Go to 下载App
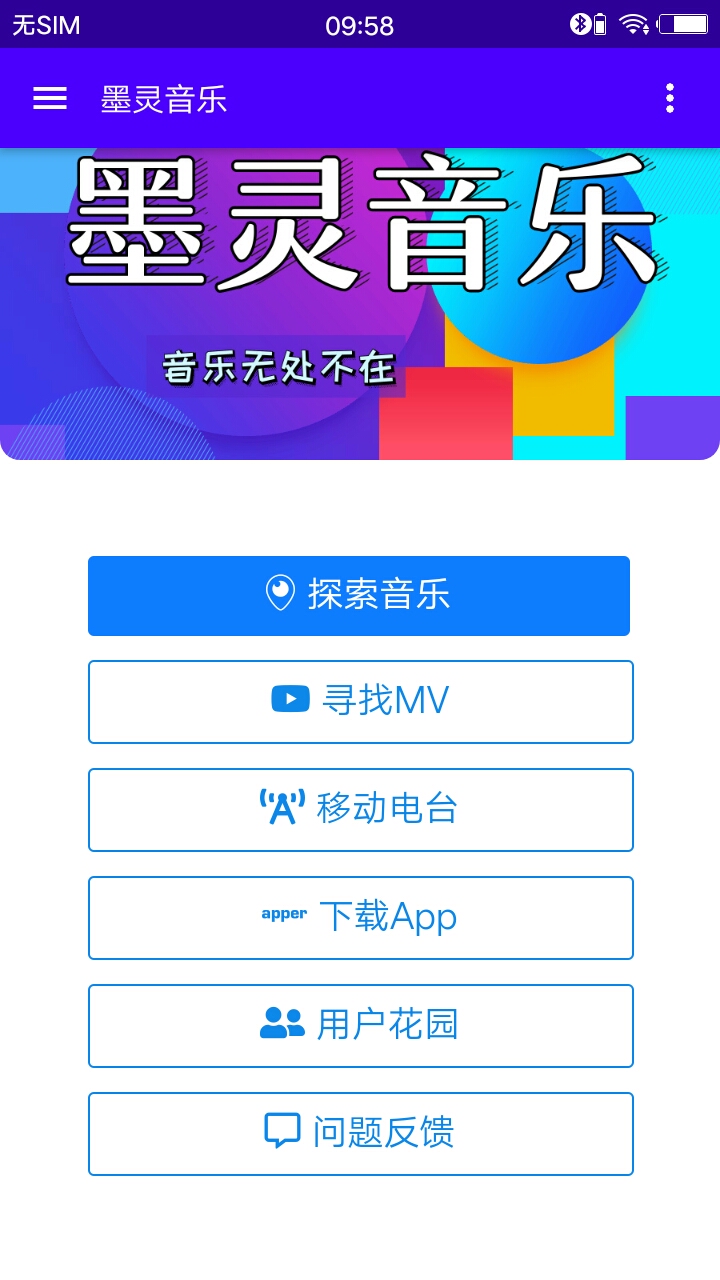720x1280 pixels. [x=360, y=917]
